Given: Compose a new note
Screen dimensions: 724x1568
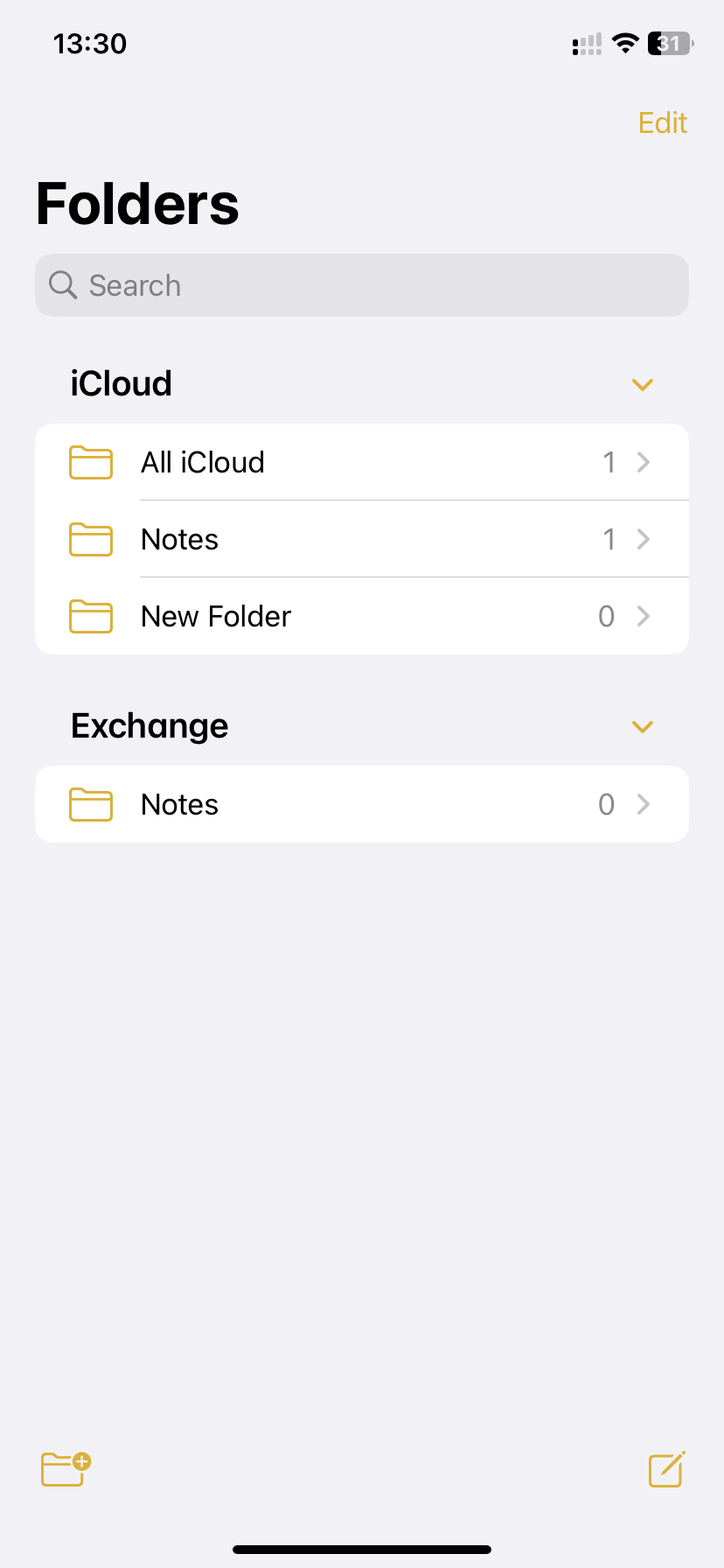Looking at the screenshot, I should pyautogui.click(x=666, y=1469).
